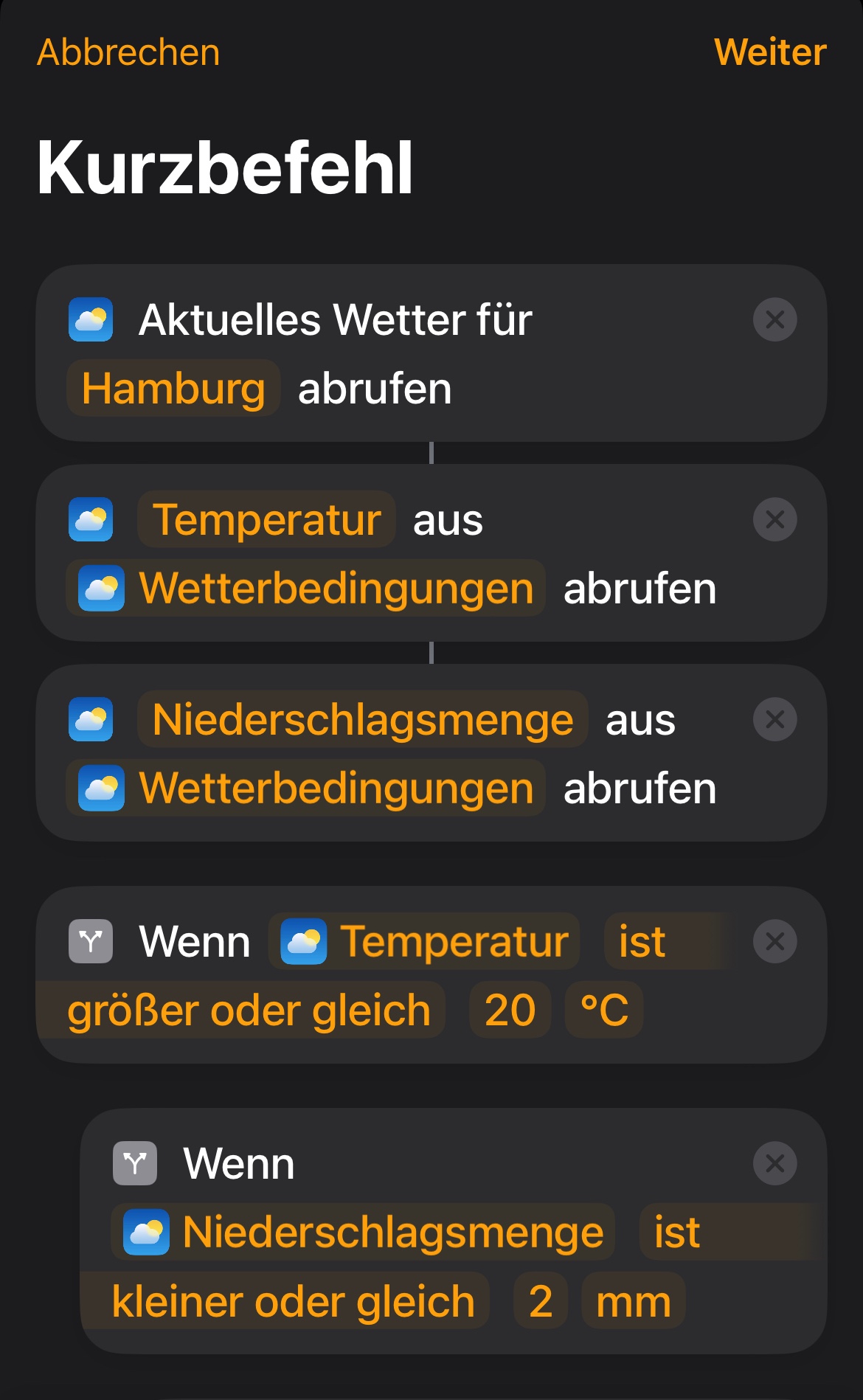Delete the Temperatur aus Wetterbedingungen action
The height and width of the screenshot is (1400, 863).
tap(774, 520)
